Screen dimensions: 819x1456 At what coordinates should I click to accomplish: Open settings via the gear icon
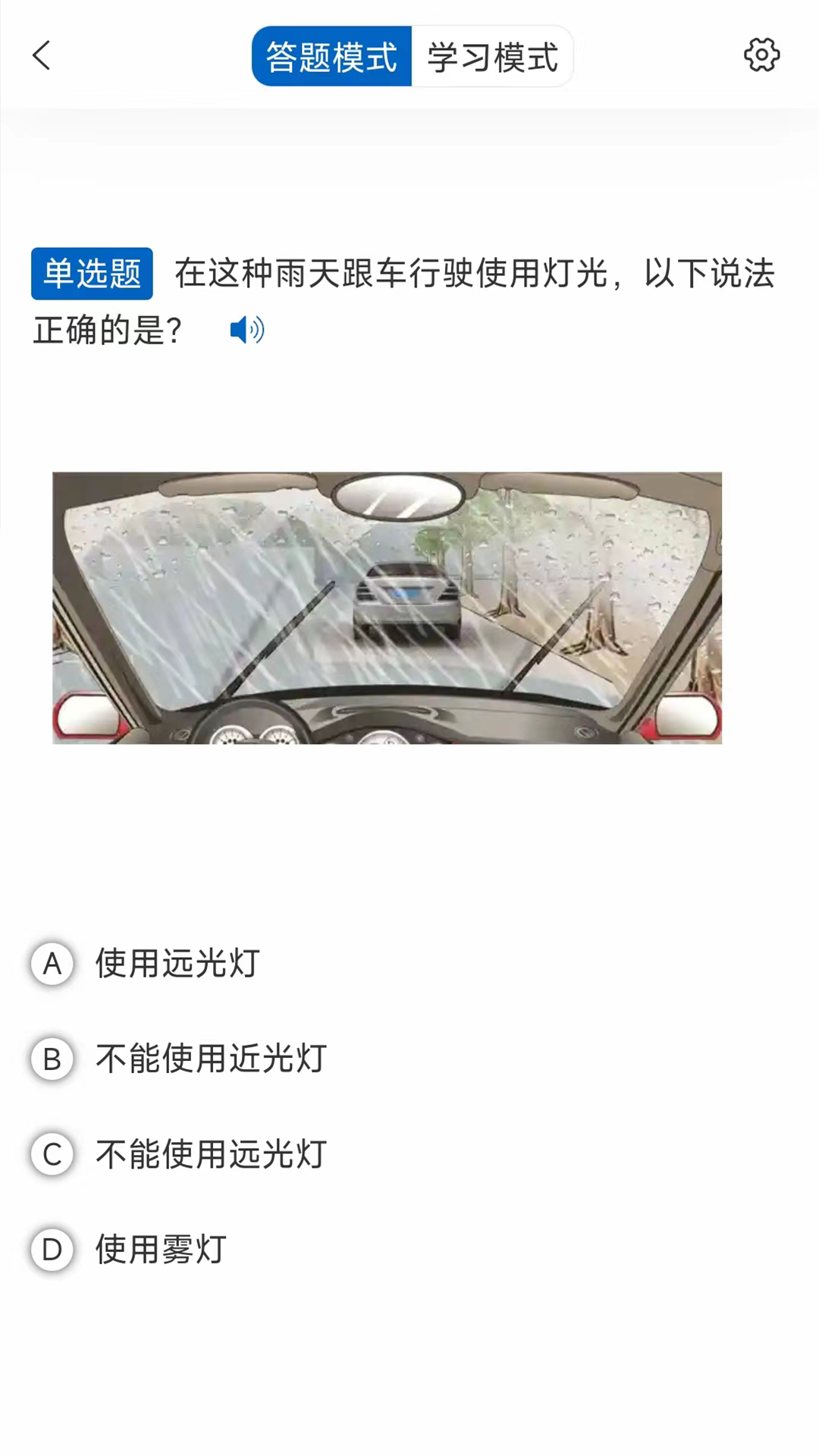pos(761,55)
